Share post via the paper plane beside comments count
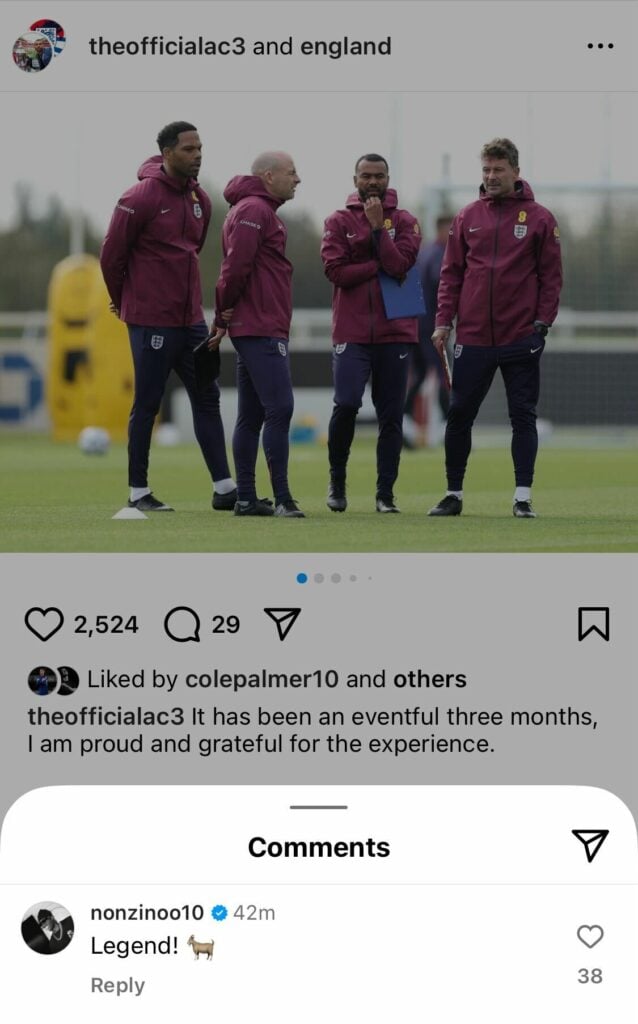The height and width of the screenshot is (1024, 638). point(283,625)
